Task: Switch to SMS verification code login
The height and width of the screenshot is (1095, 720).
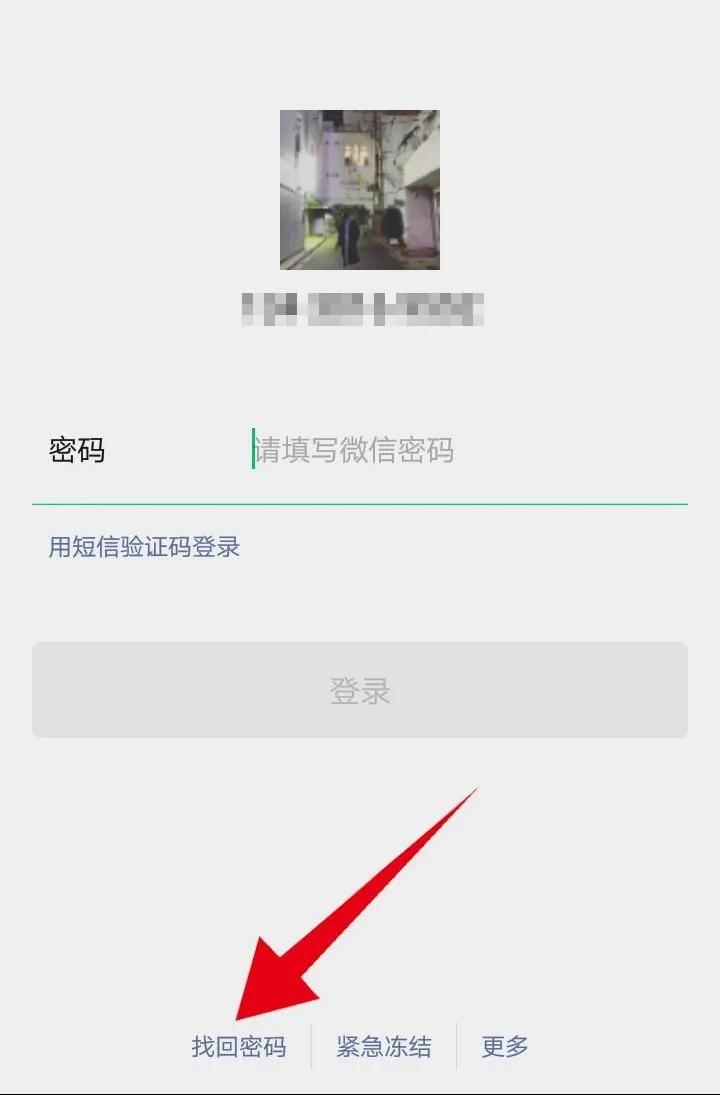Action: 146,546
